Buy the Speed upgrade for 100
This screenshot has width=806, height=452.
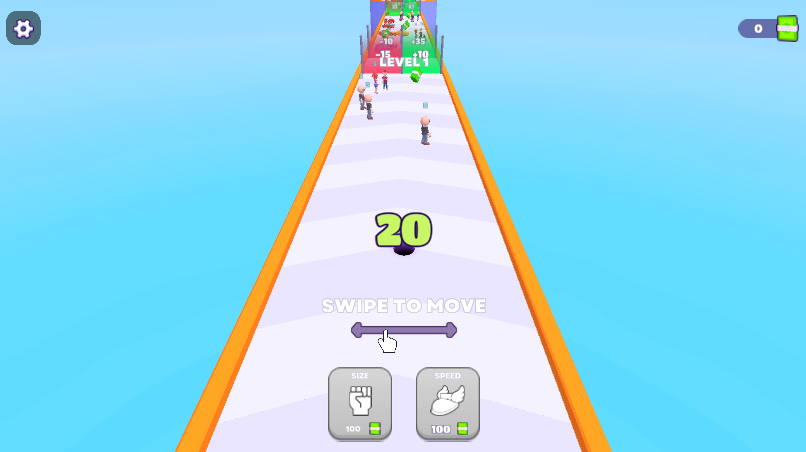[x=448, y=403]
